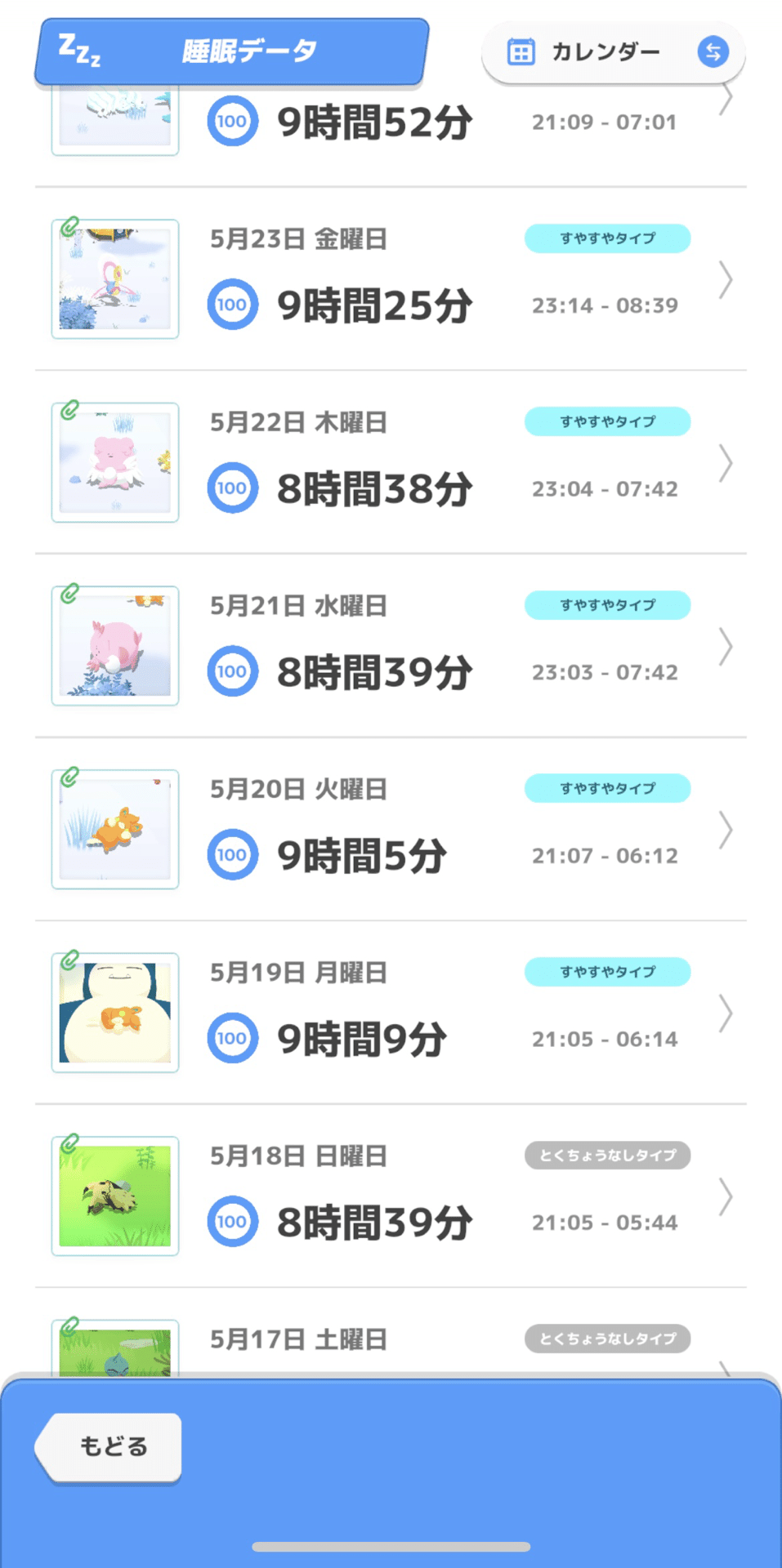Tap the すやすやタイプ badge on May 19
Image resolution: width=782 pixels, height=1568 pixels.
pos(605,972)
